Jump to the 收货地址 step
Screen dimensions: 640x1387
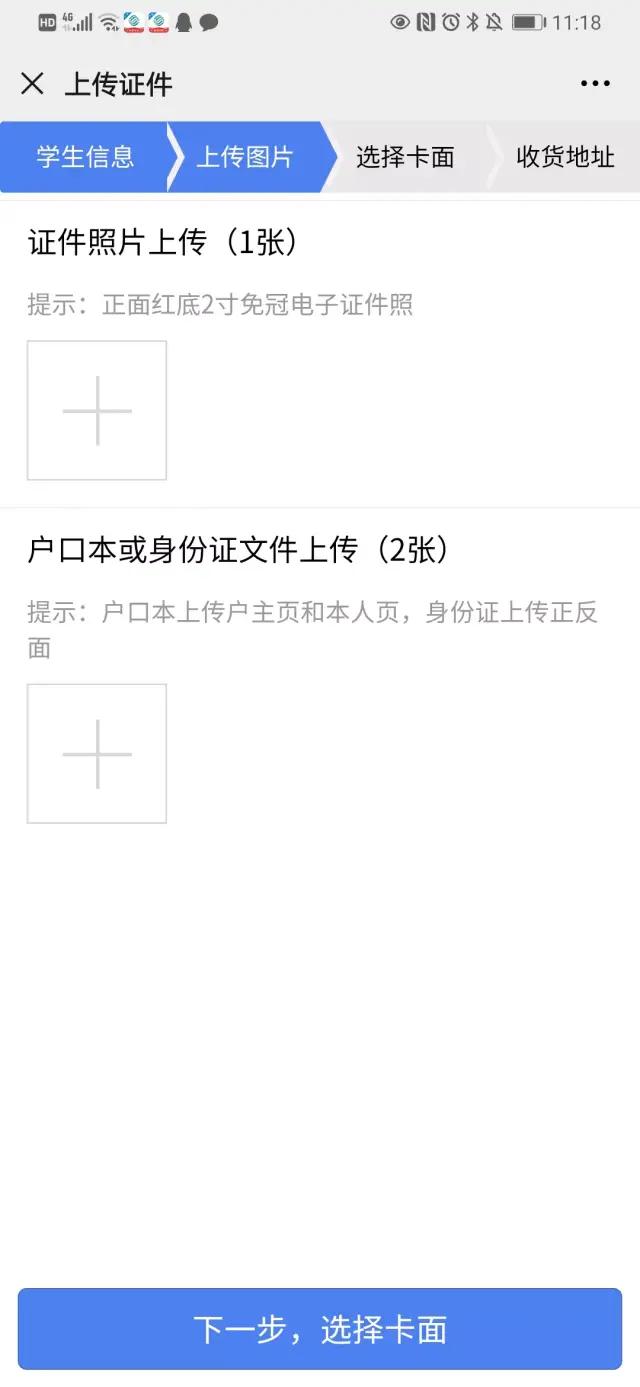[565, 157]
